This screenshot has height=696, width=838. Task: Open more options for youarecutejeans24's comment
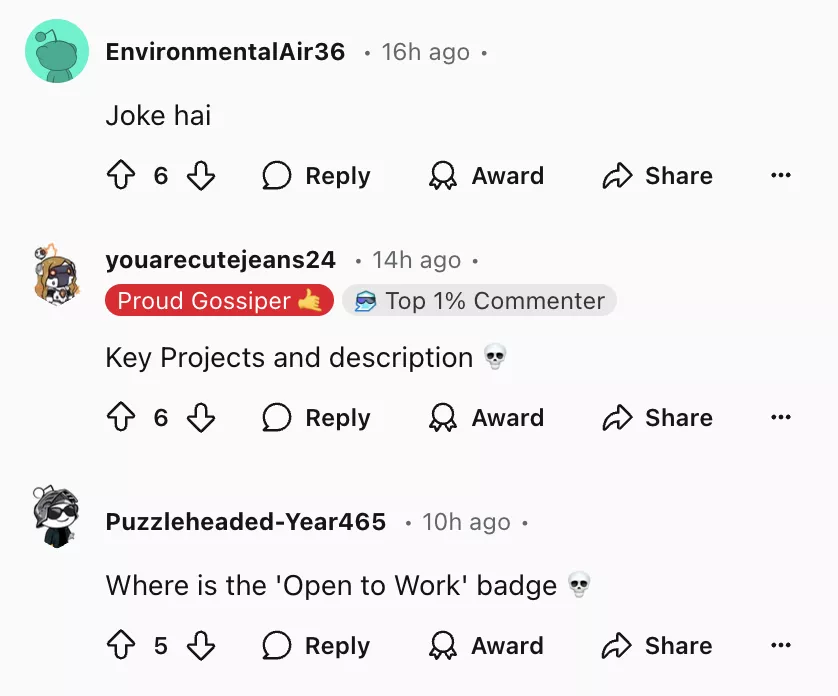pos(781,419)
